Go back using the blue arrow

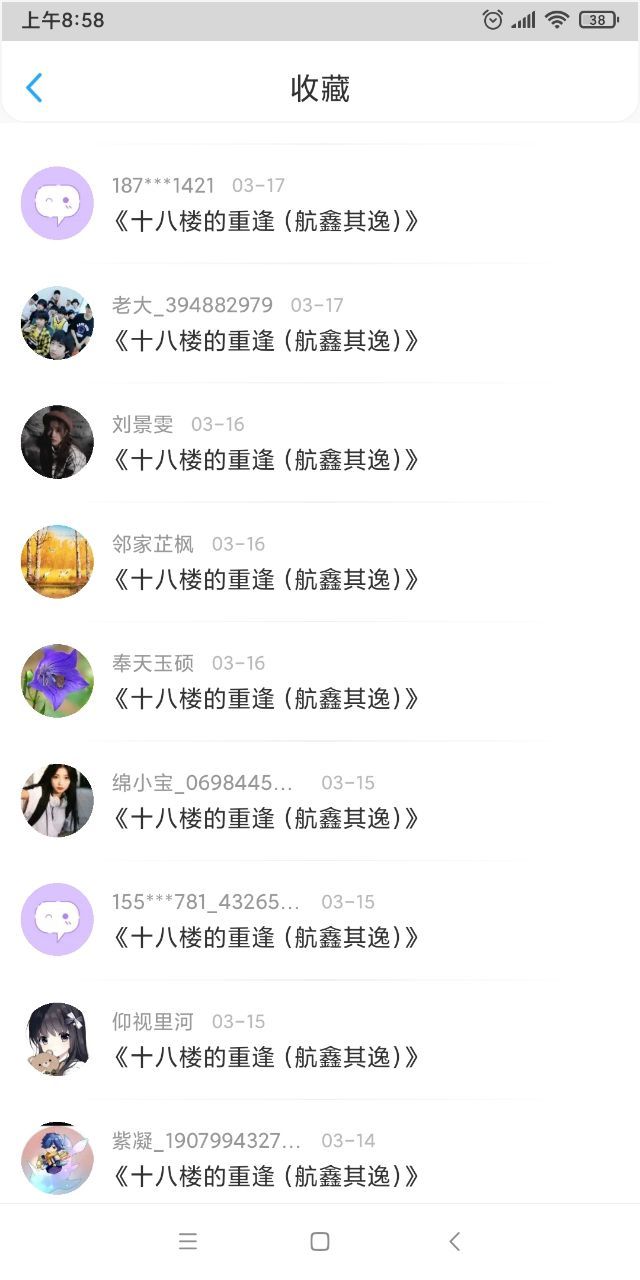coord(34,88)
